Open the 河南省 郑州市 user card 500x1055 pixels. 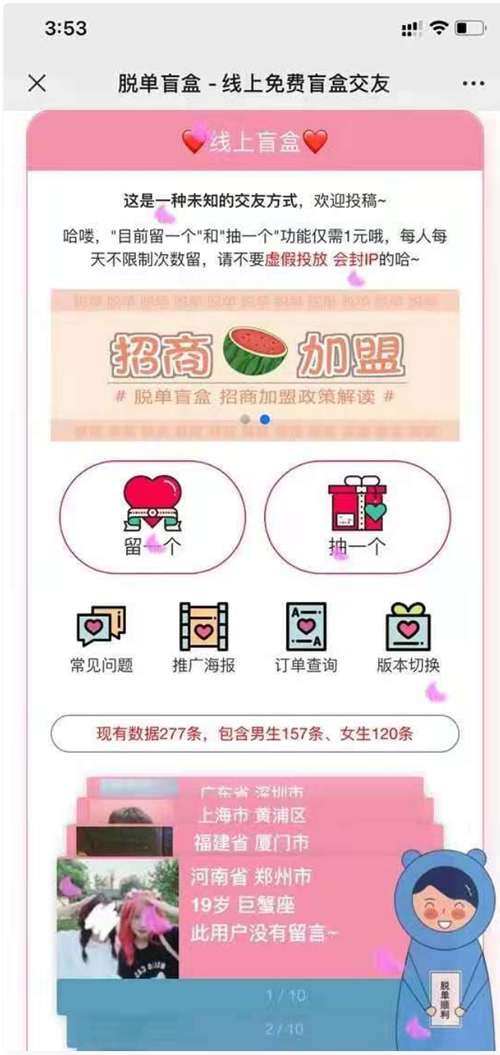(229, 918)
